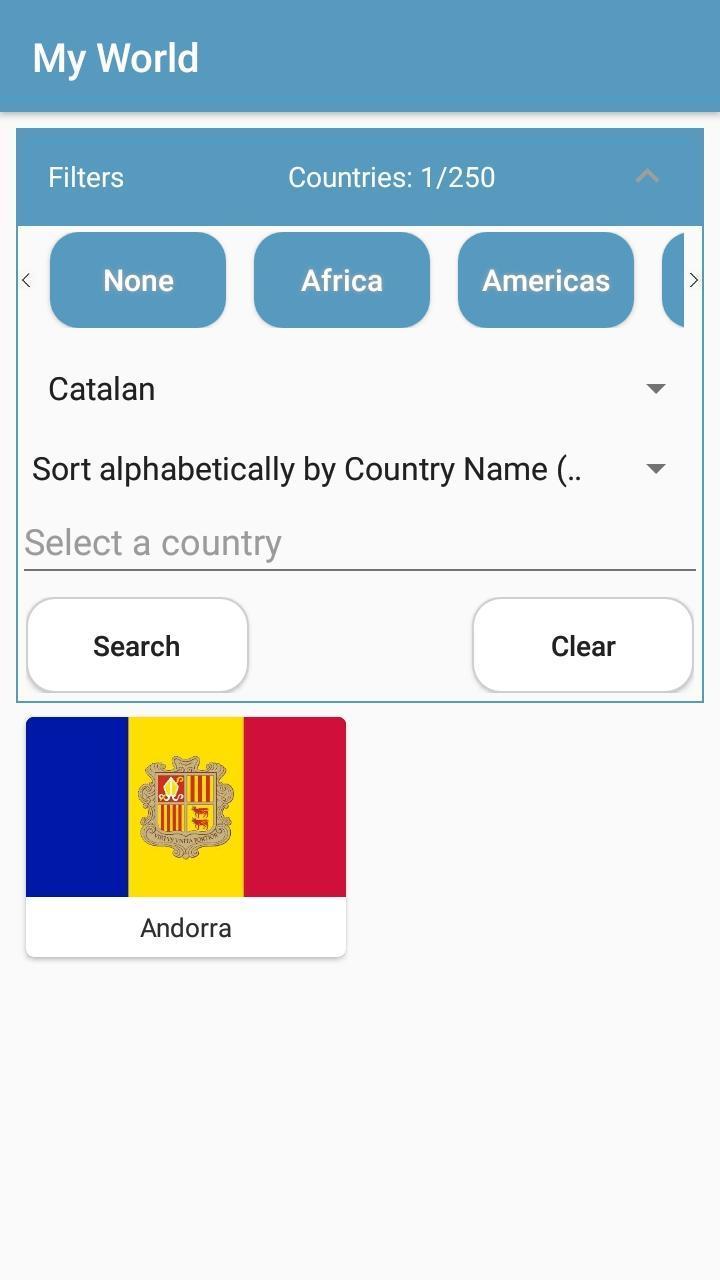Filter countries by Africa
The width and height of the screenshot is (720, 1280).
342,280
